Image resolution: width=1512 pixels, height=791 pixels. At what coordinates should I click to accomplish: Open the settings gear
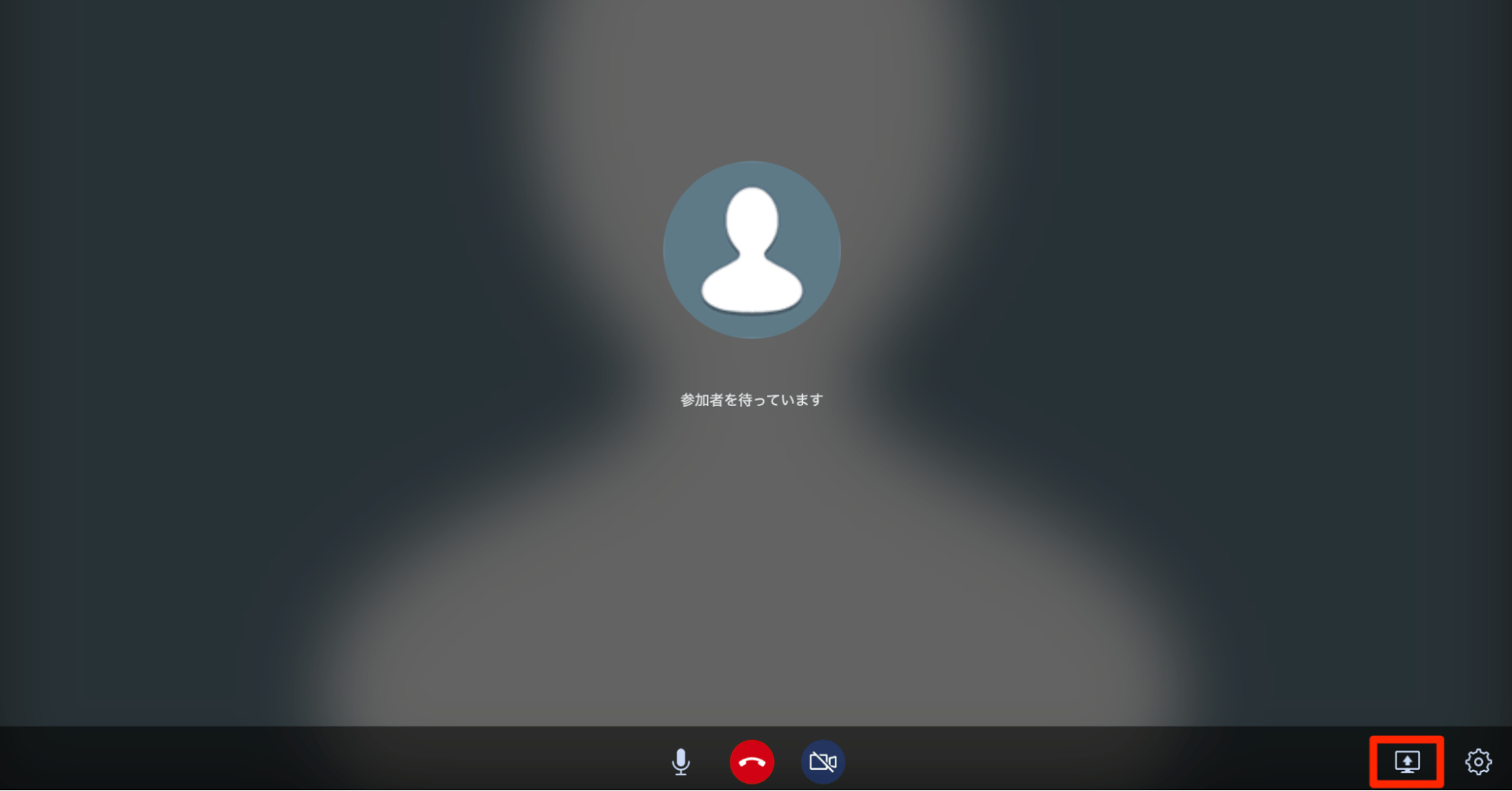point(1478,762)
